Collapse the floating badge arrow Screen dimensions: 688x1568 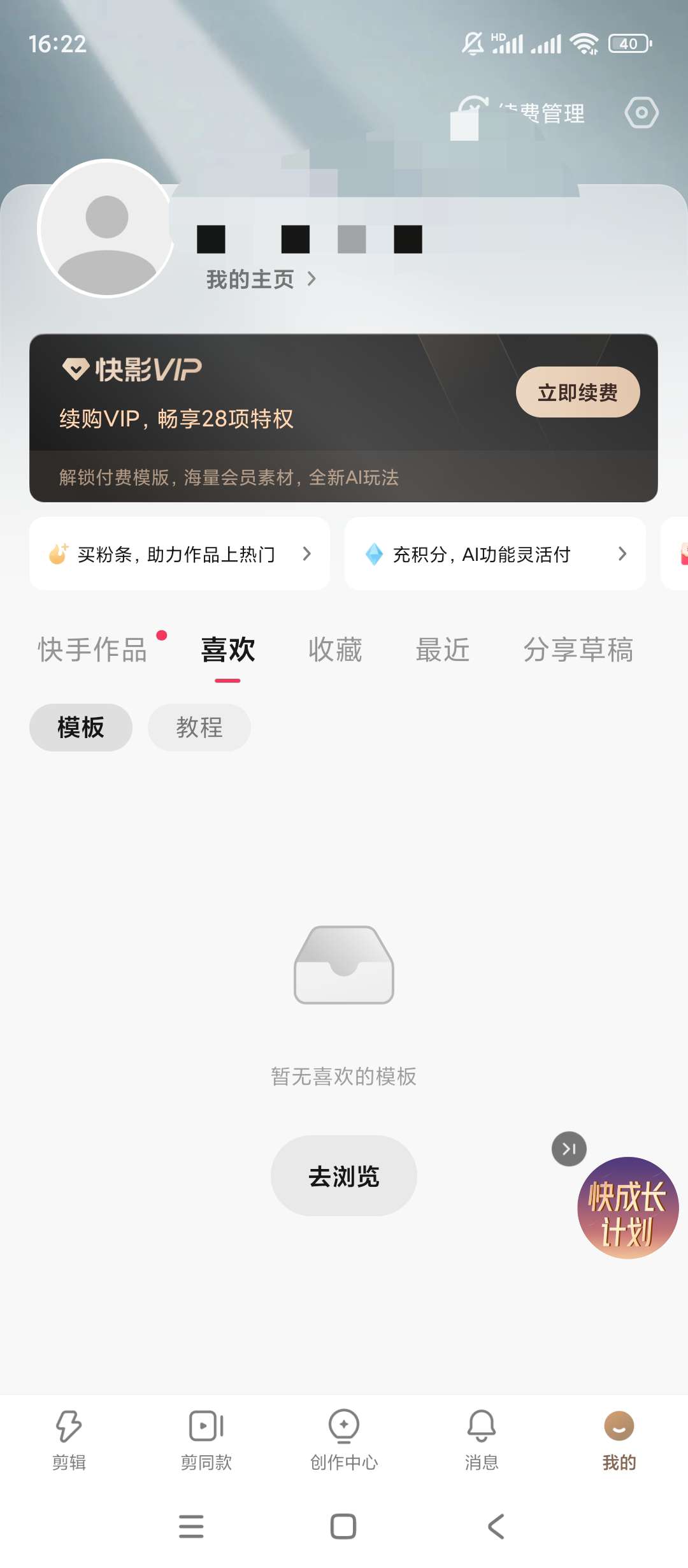569,1149
